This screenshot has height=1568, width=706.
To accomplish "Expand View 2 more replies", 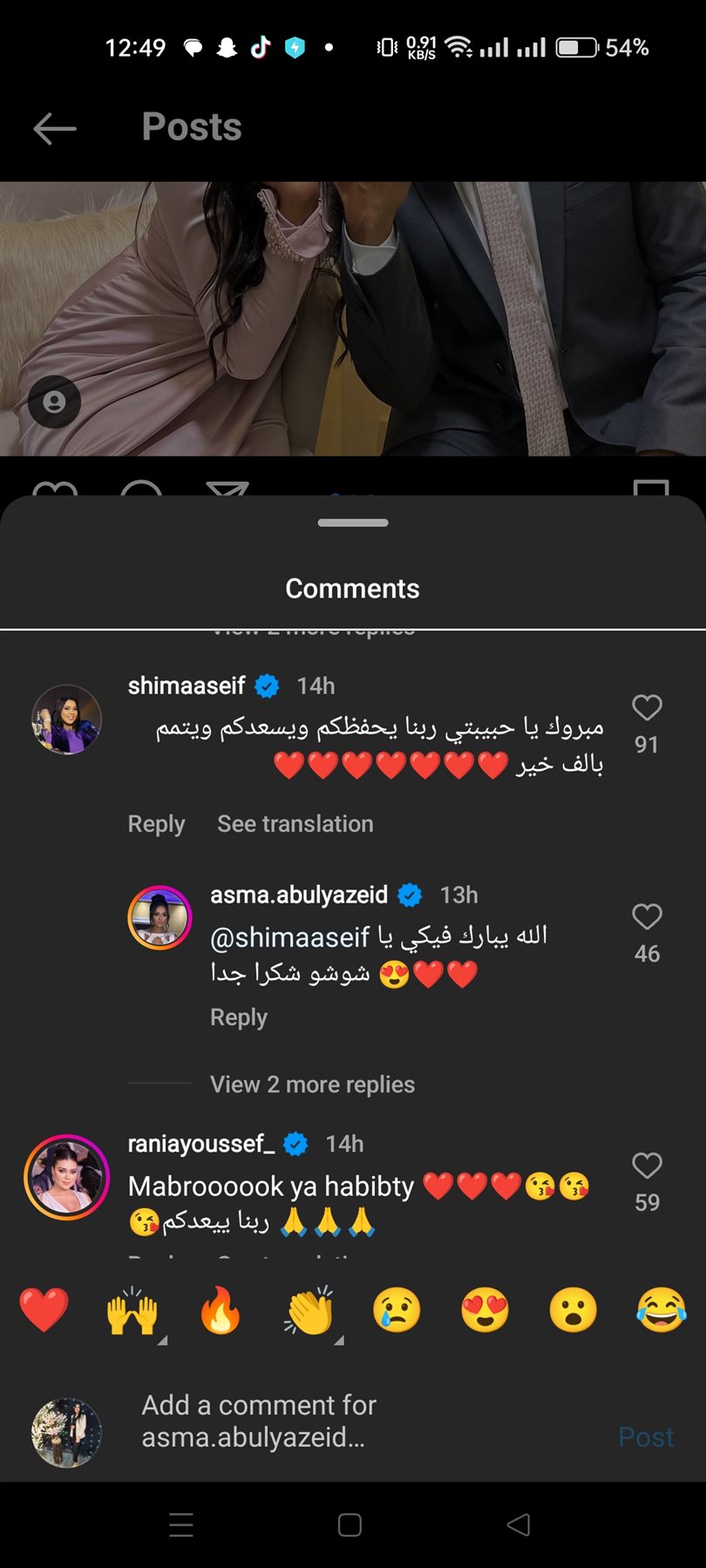I will (x=312, y=1085).
